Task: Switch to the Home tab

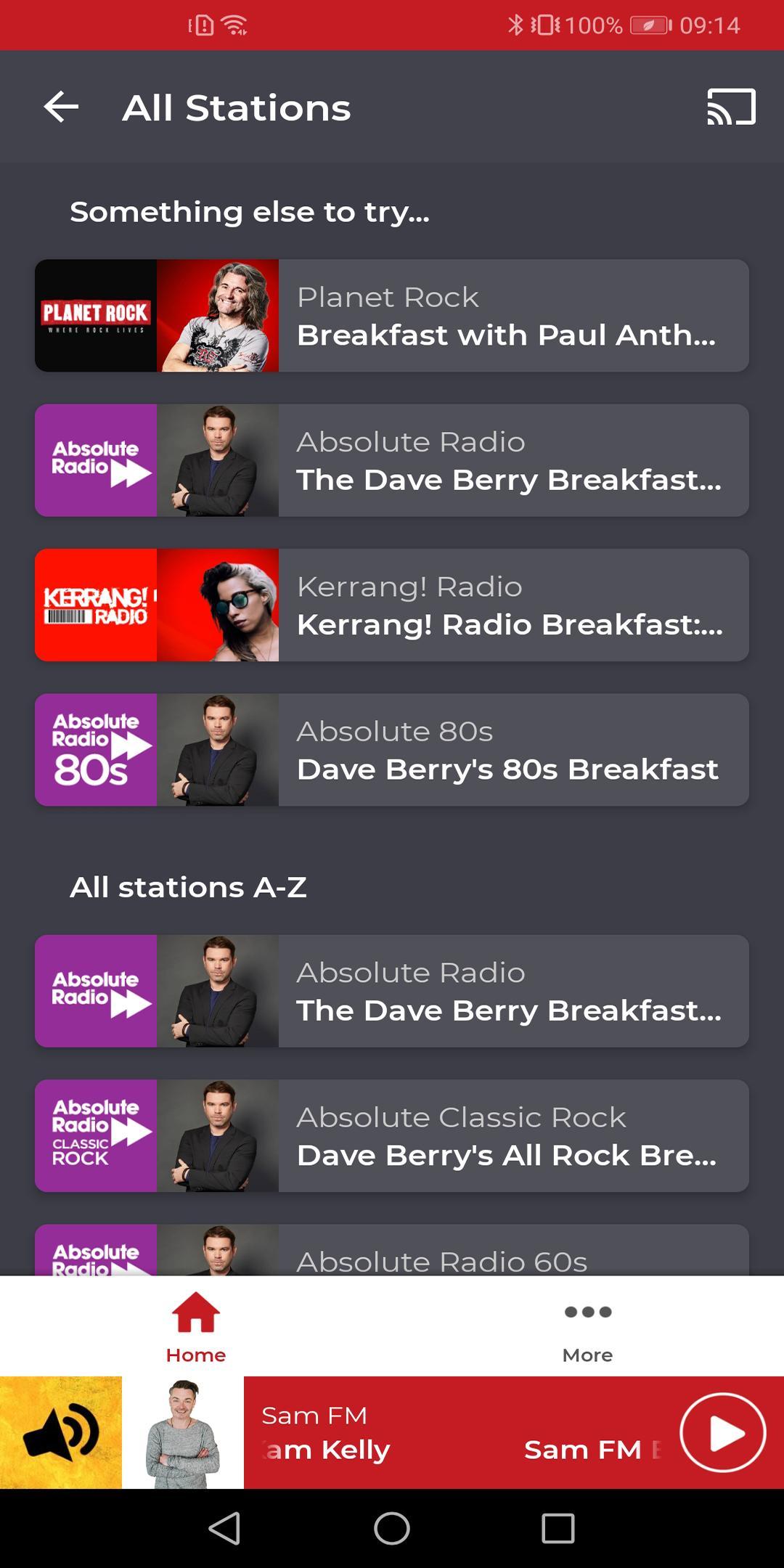Action: click(195, 1327)
